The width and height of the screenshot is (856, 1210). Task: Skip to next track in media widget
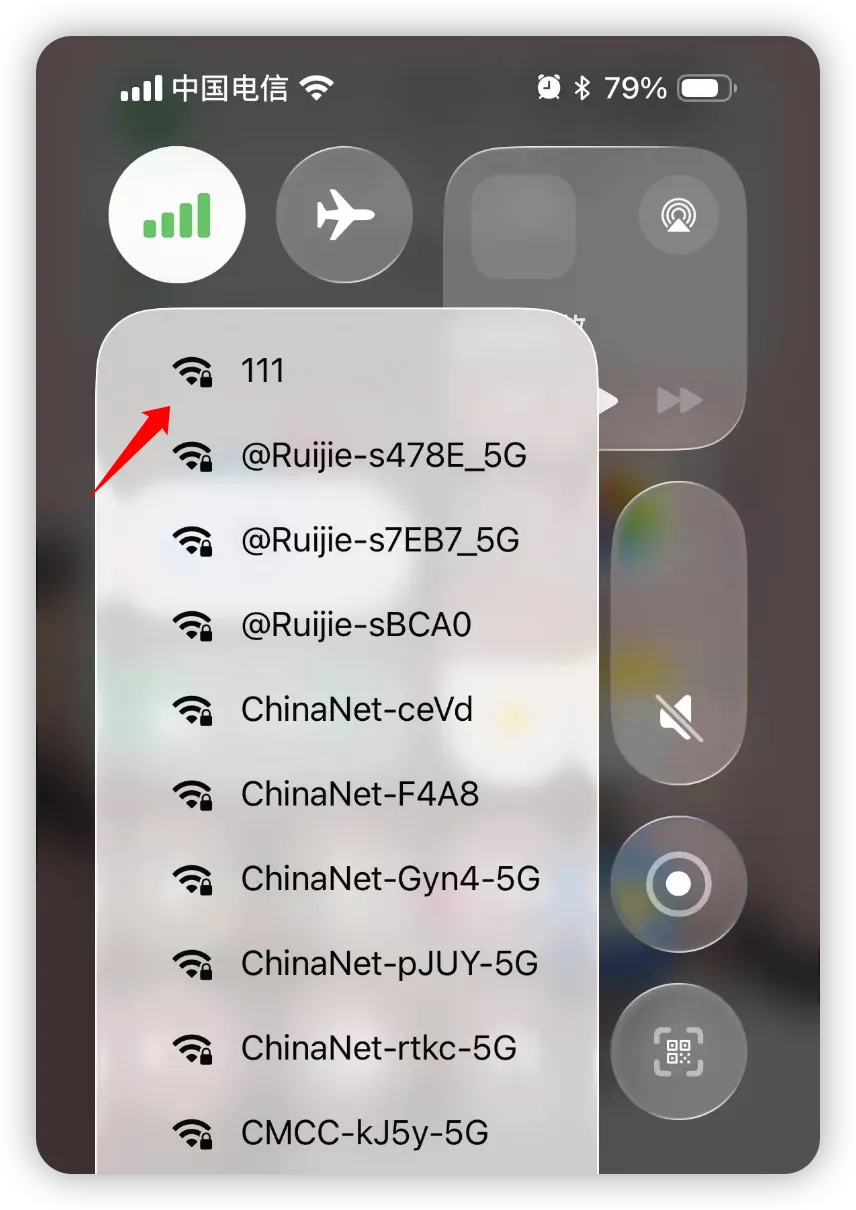coord(679,401)
